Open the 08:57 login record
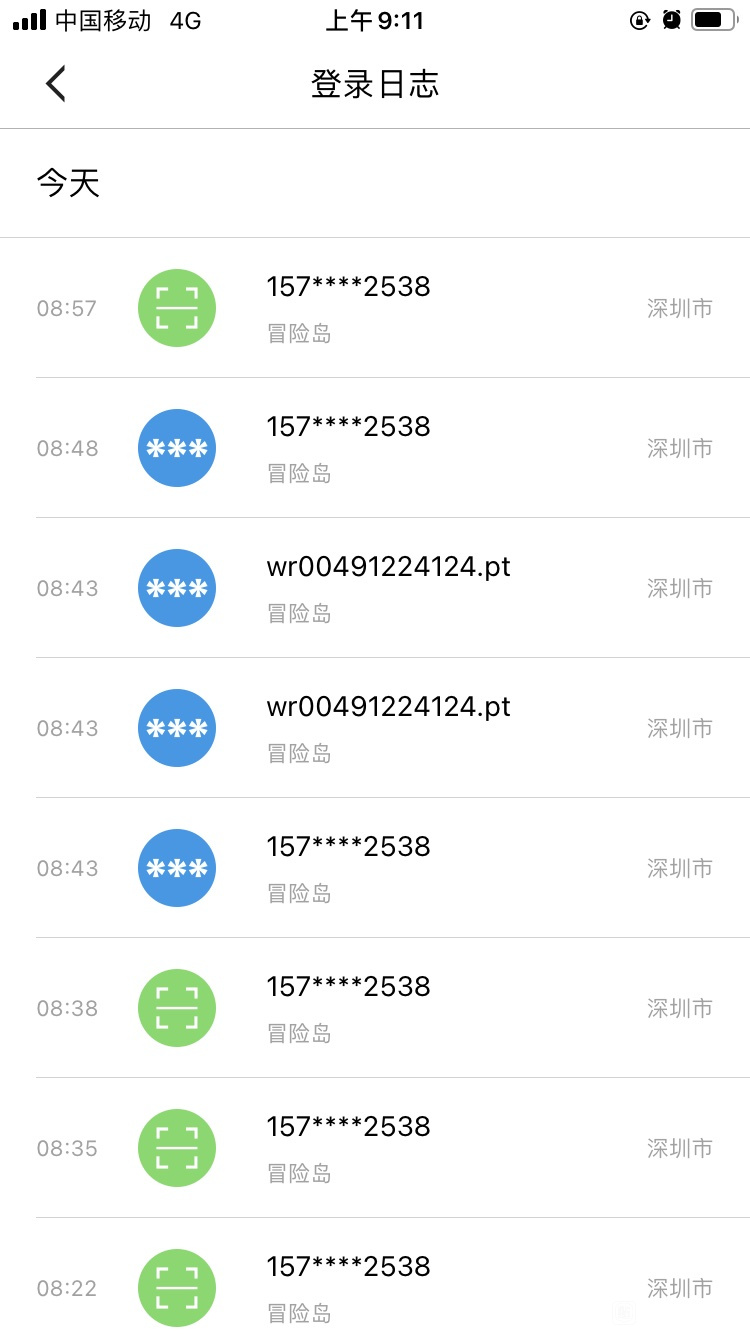 (x=375, y=308)
